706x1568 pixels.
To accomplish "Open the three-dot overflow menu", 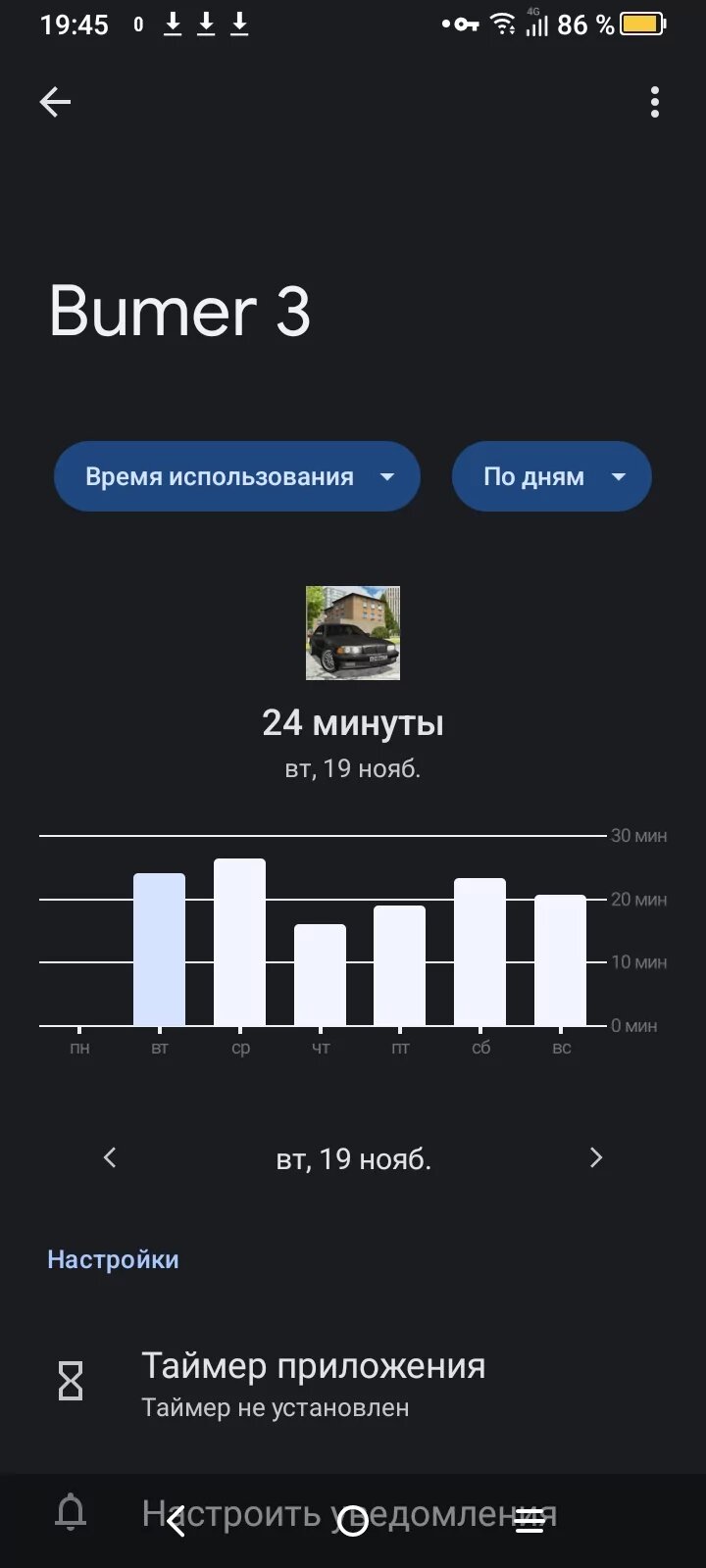I will 654,102.
